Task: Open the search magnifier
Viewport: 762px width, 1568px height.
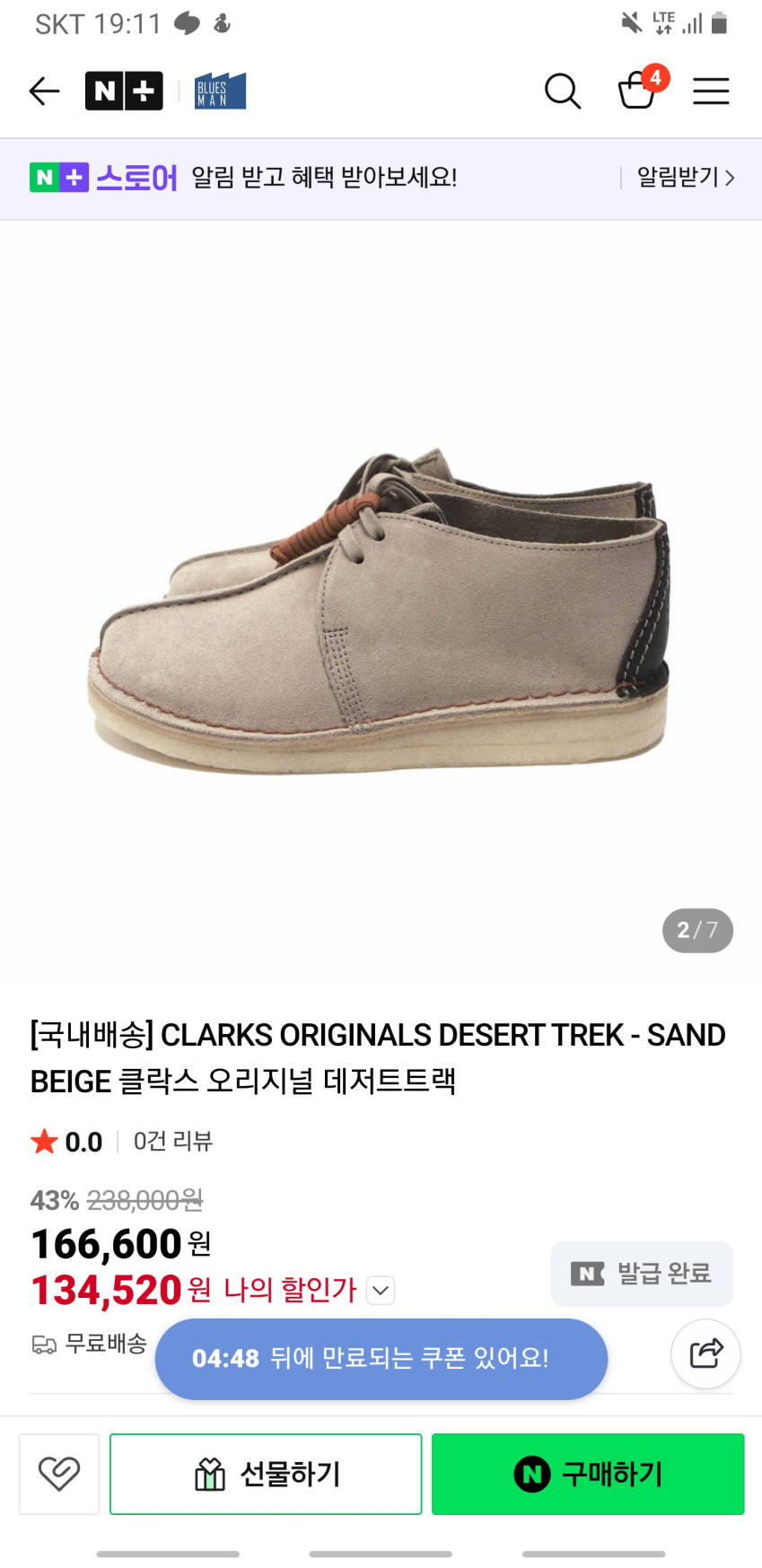Action: (563, 91)
